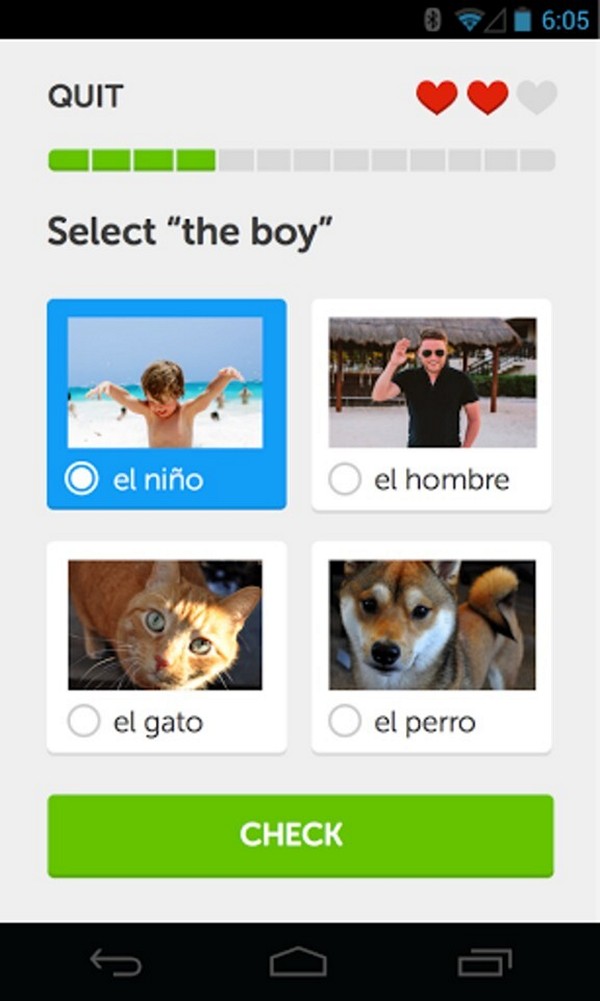The height and width of the screenshot is (1001, 600).
Task: Pick the el gato card
Action: tap(167, 647)
